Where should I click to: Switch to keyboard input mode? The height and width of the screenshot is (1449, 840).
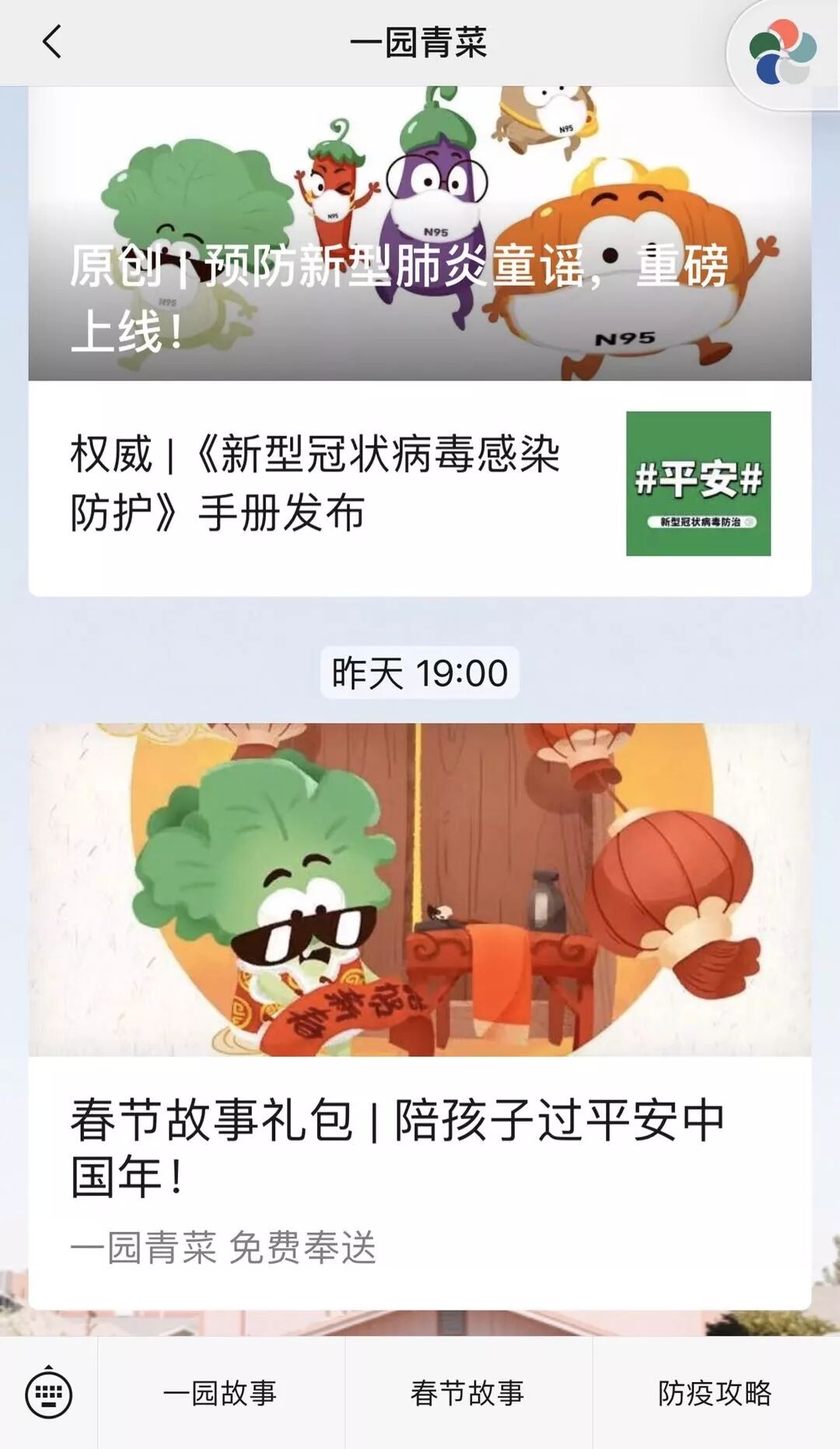pos(49,1393)
